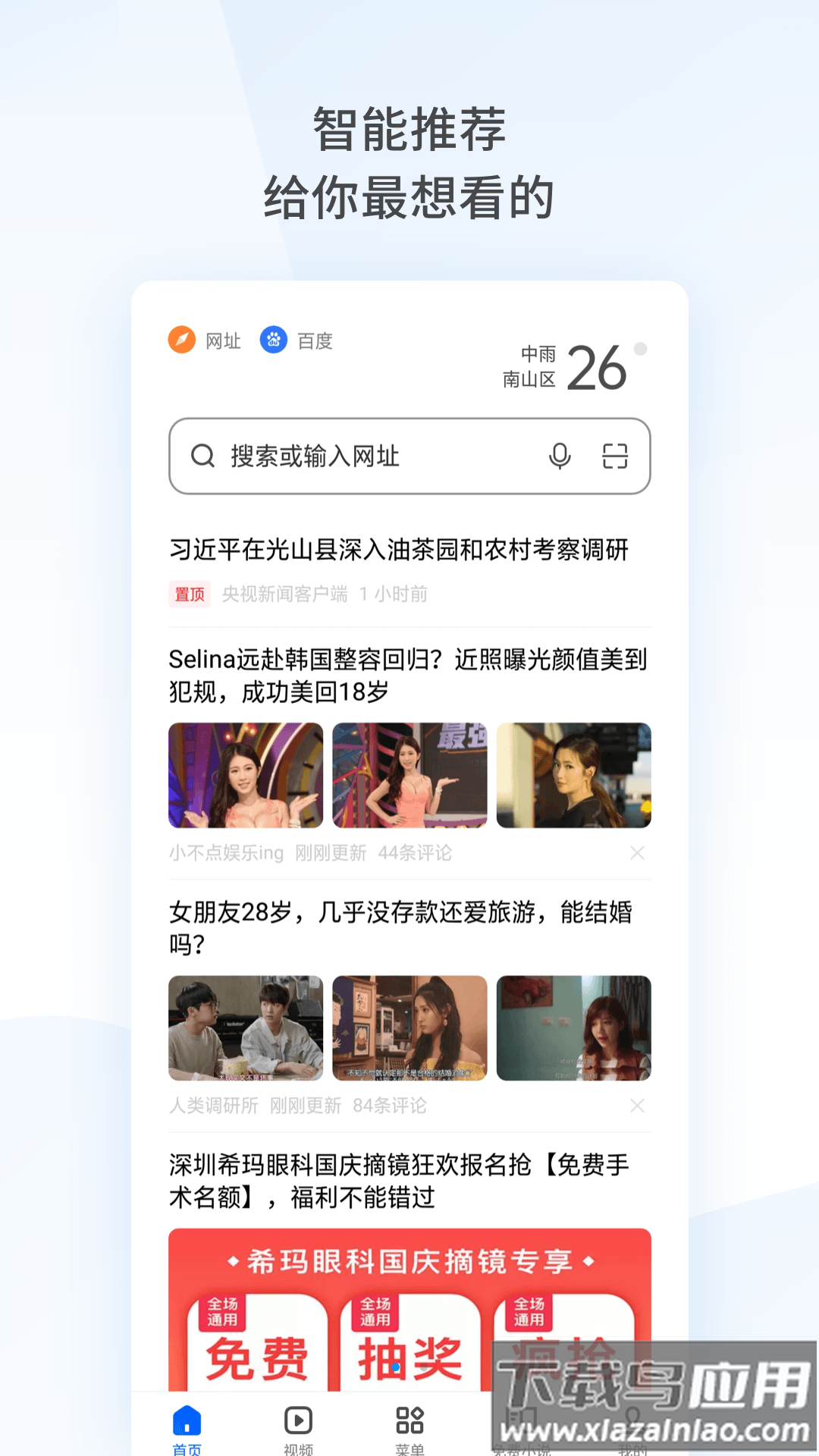Tap the search input field
The image size is (819, 1456).
pyautogui.click(x=364, y=457)
